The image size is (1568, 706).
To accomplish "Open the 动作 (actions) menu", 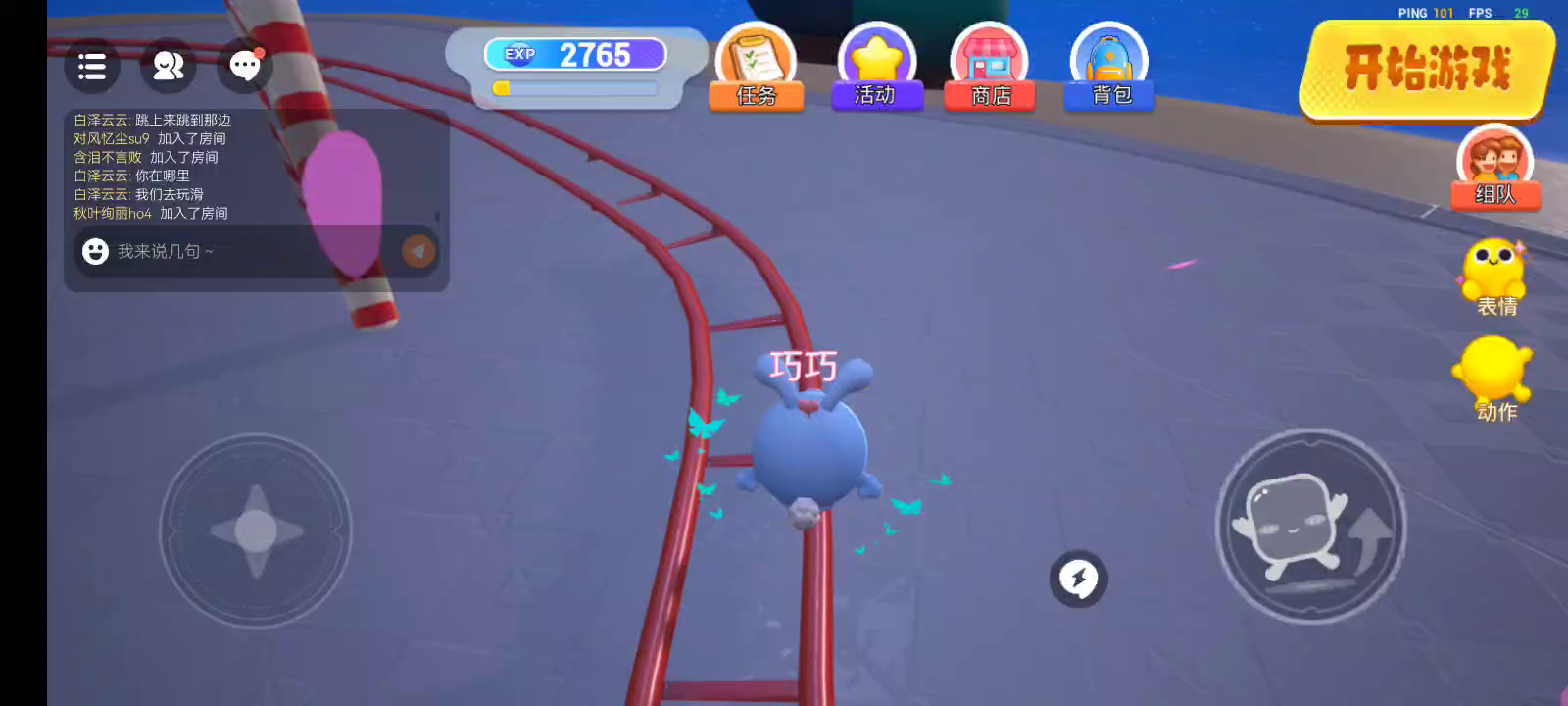I will click(1493, 378).
